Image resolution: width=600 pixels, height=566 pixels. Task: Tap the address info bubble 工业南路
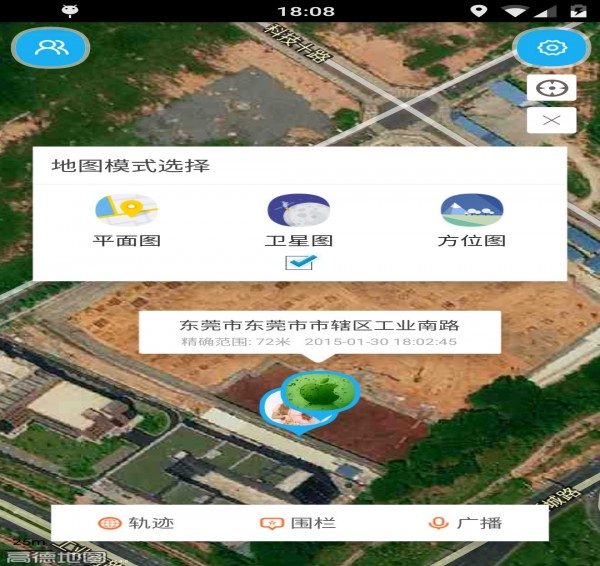click(x=319, y=332)
